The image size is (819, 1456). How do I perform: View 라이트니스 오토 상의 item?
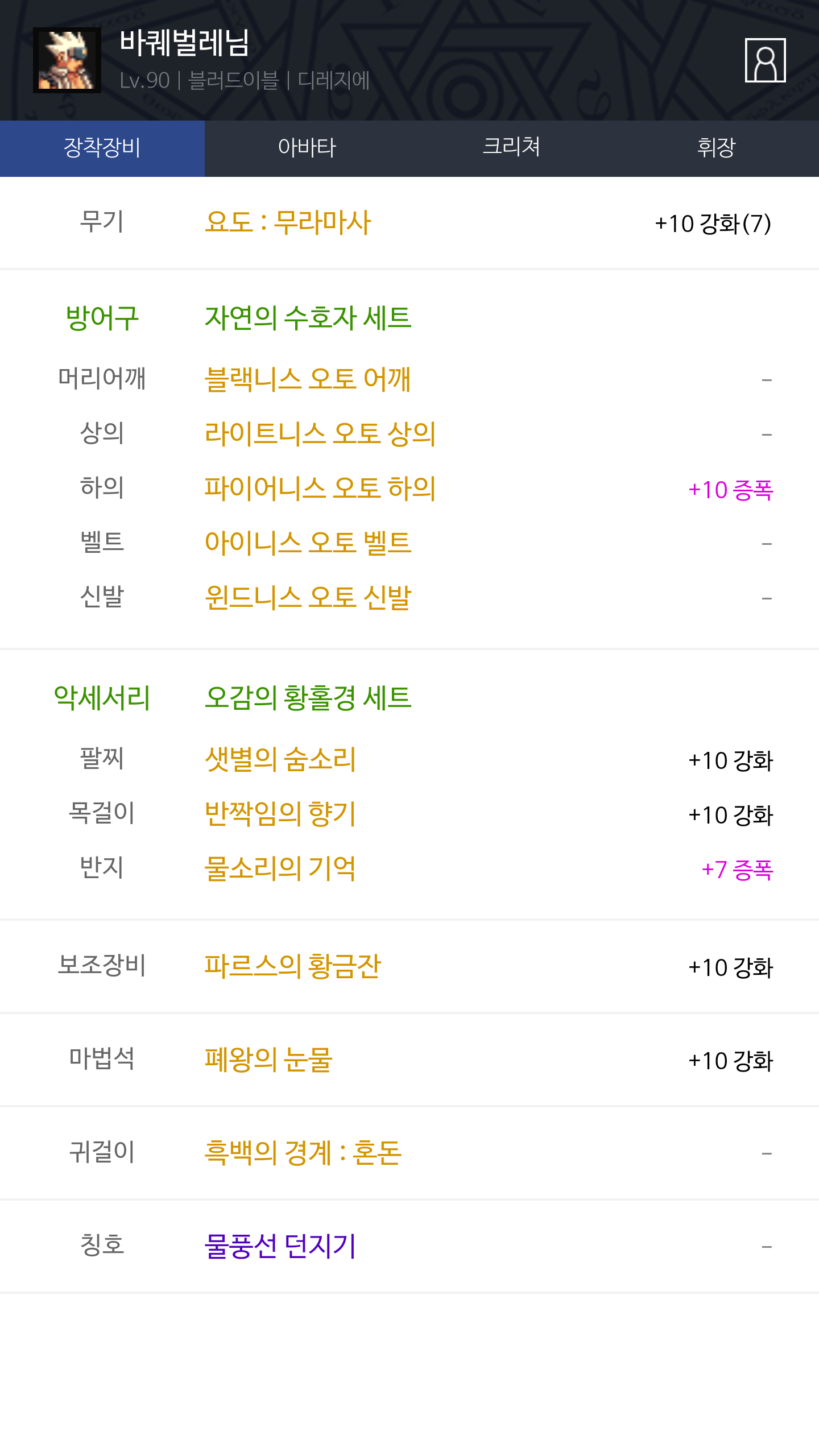(x=320, y=433)
